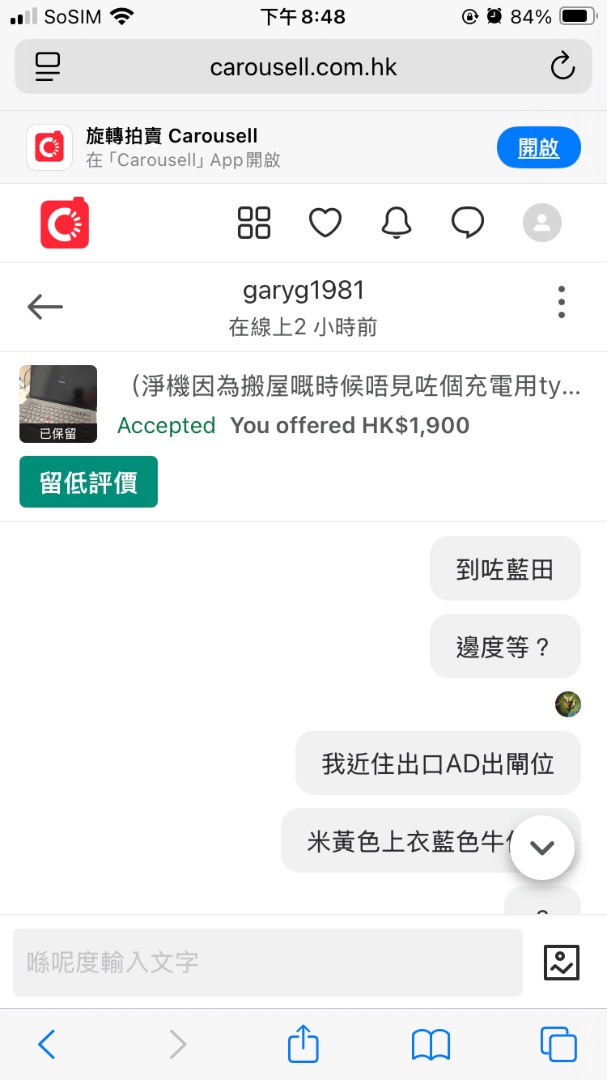This screenshot has height=1080, width=607.
Task: Open the reserved laptop listing thumbnail
Action: click(x=58, y=404)
